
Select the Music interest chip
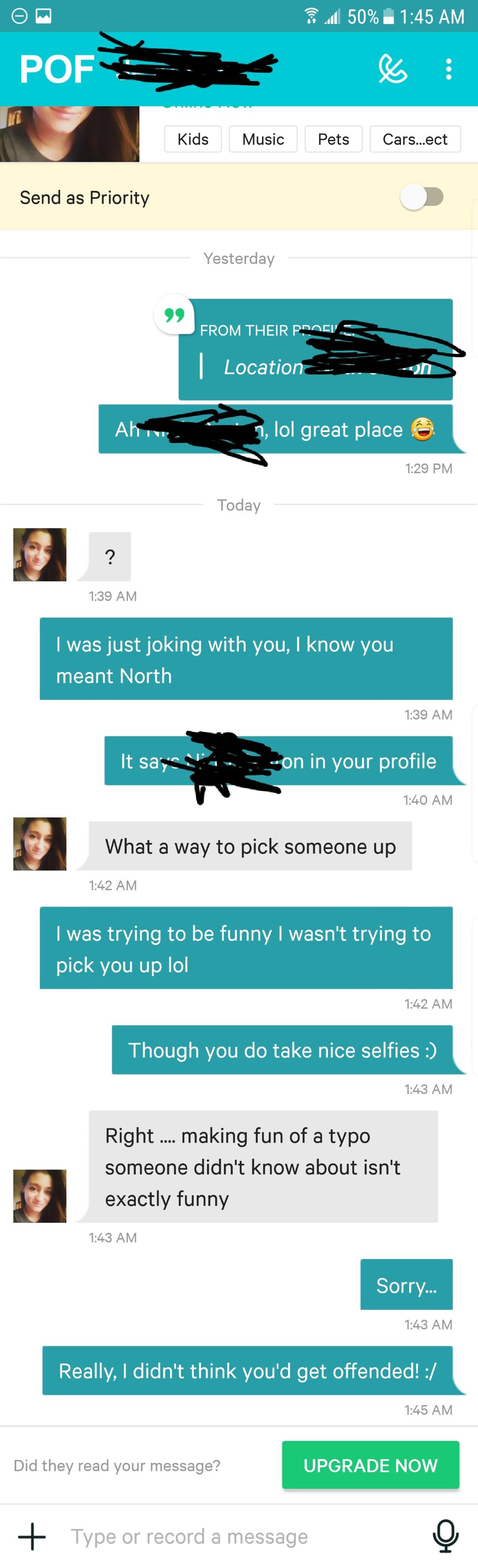(x=262, y=139)
